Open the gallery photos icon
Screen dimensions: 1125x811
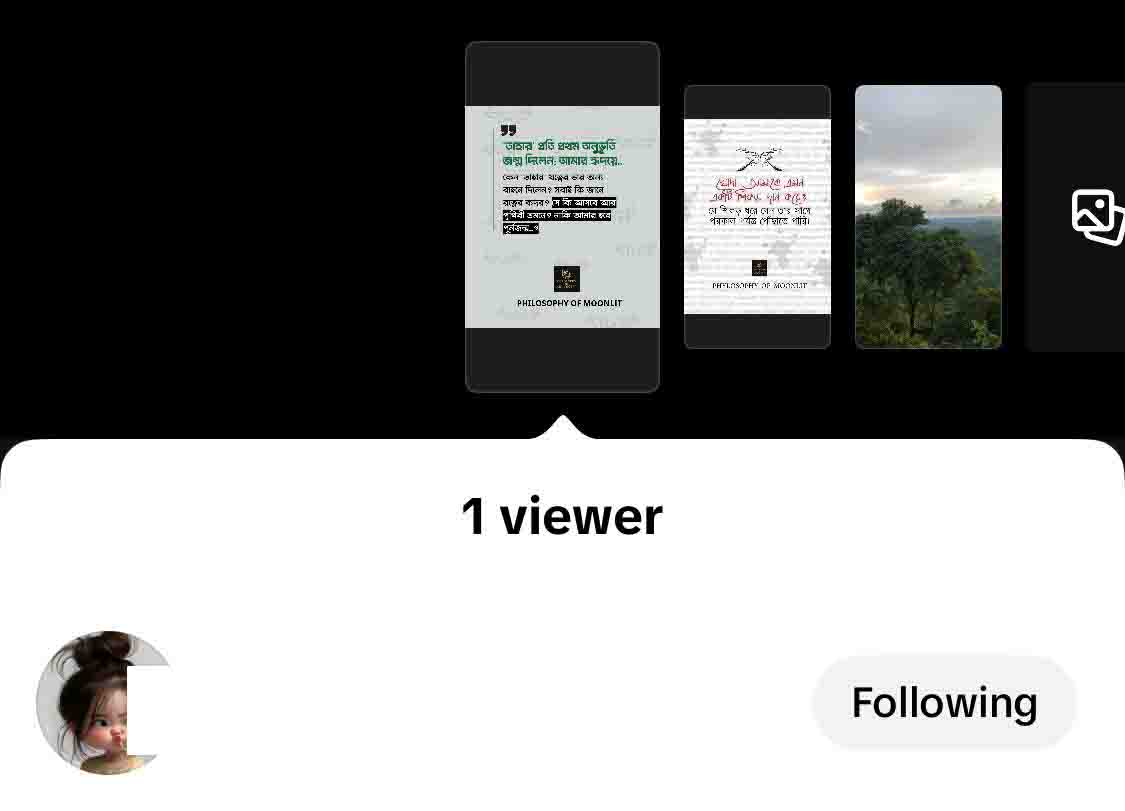pyautogui.click(x=1097, y=216)
